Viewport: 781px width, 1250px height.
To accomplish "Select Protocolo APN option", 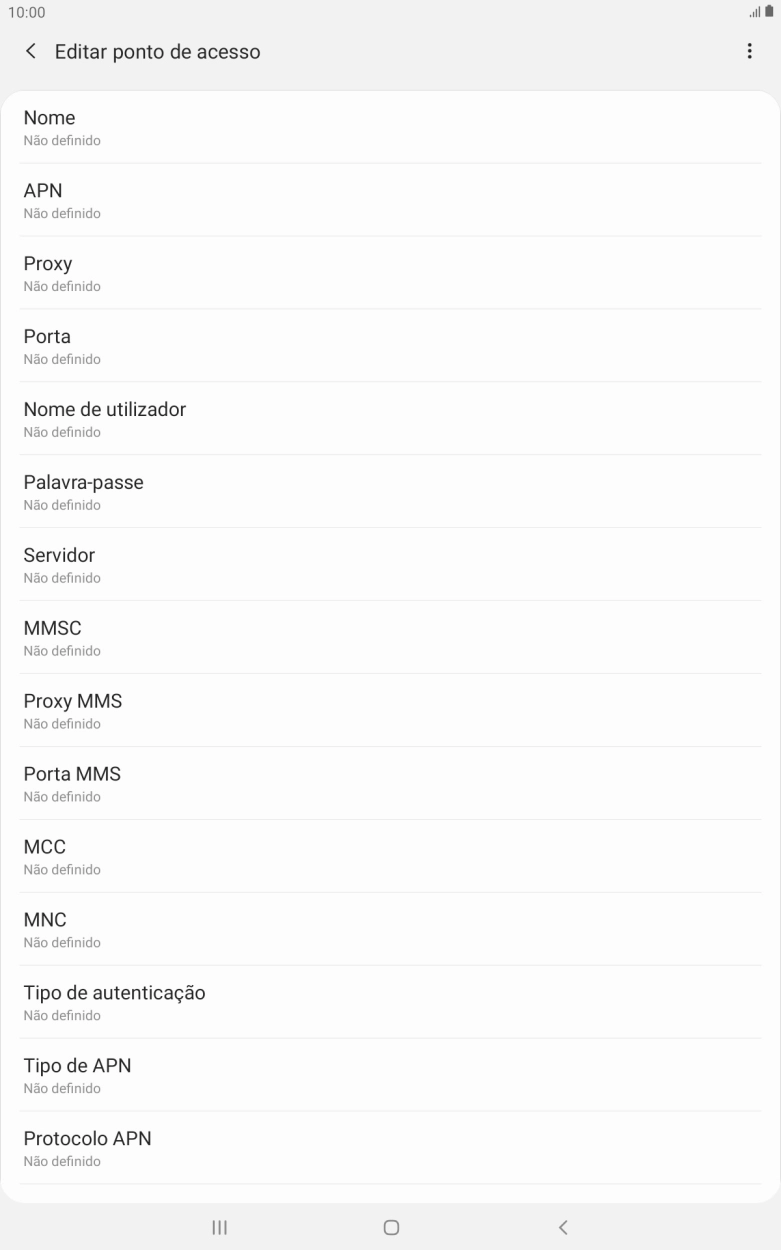I will coord(390,1148).
